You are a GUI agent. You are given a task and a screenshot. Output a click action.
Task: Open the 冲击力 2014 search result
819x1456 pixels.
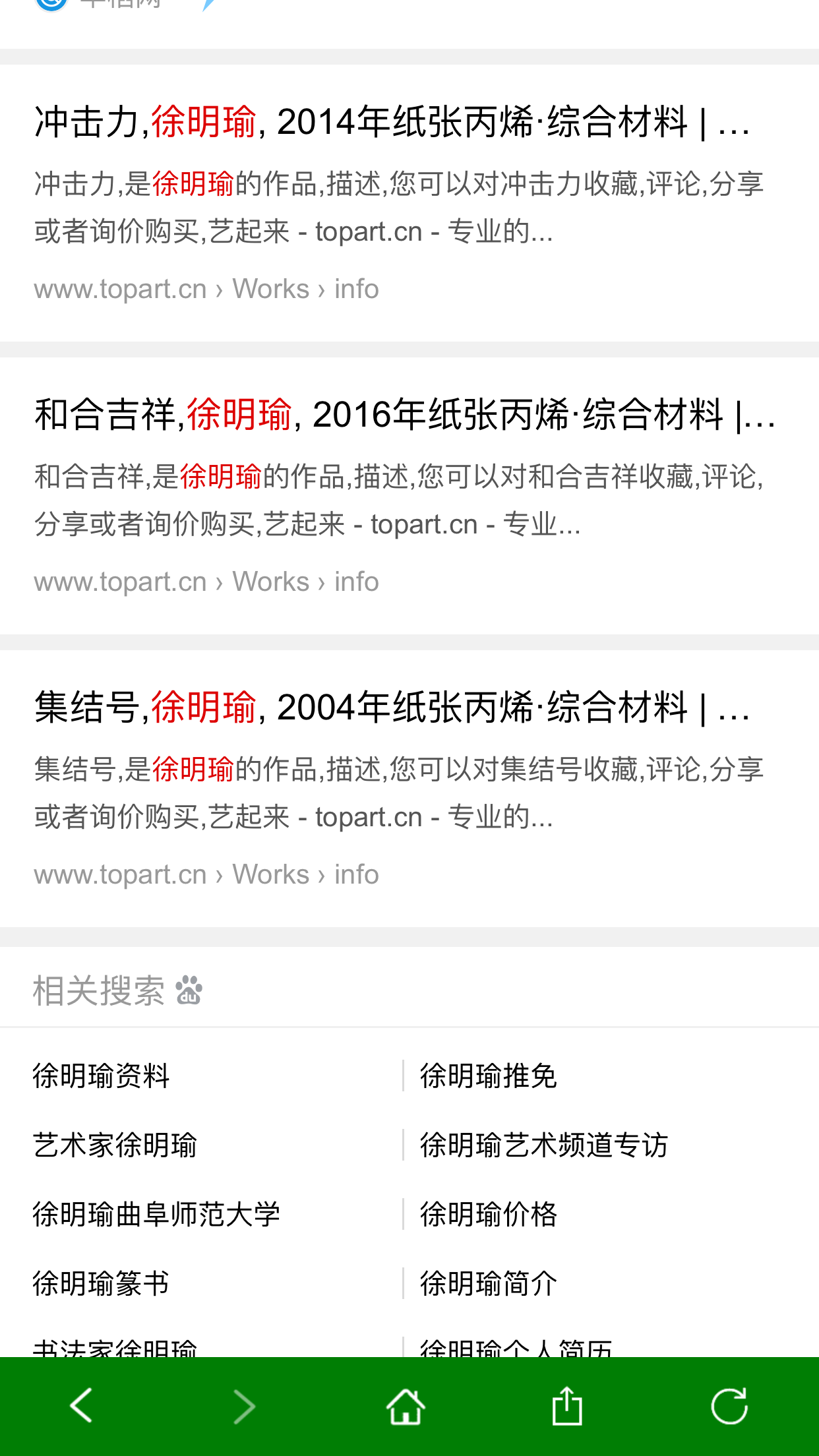(x=392, y=123)
